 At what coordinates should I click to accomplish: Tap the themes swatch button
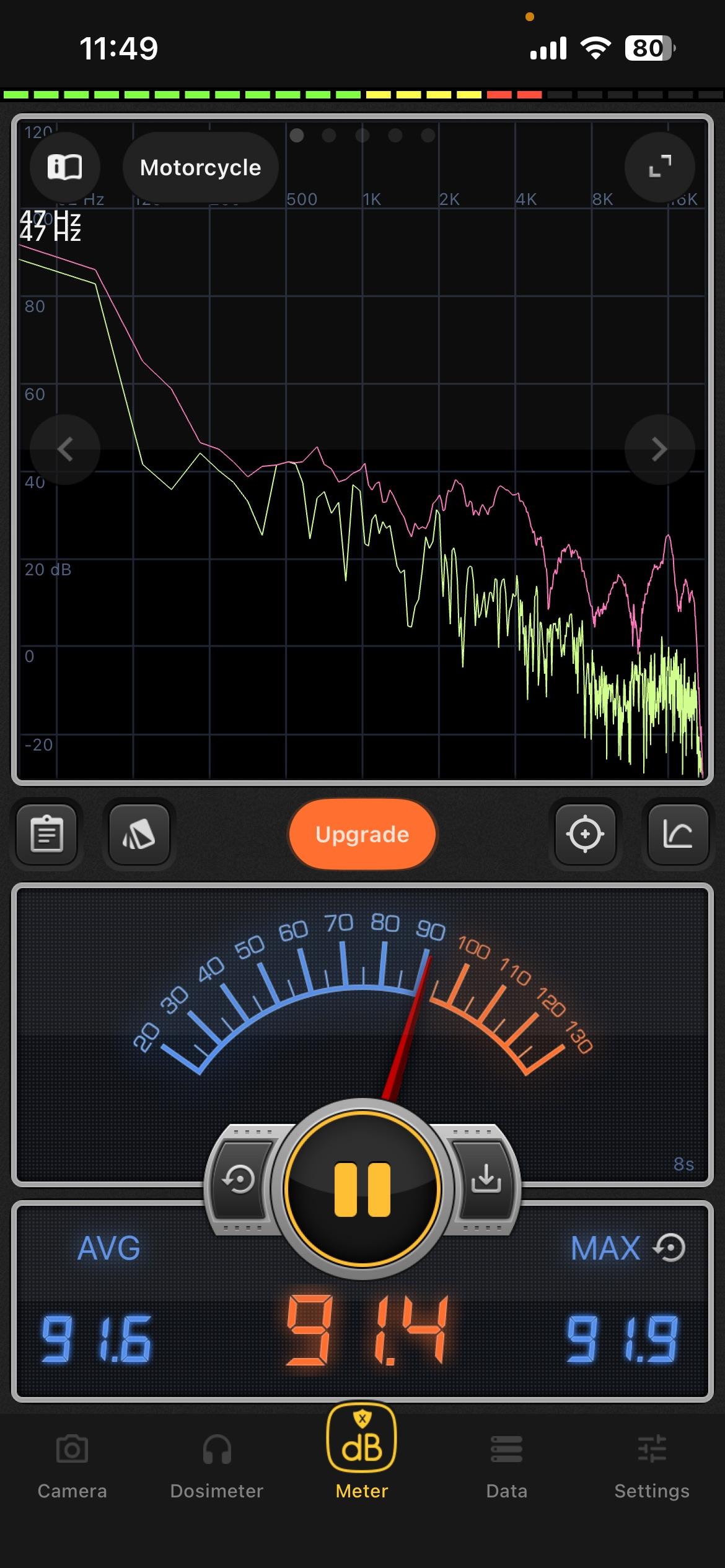pyautogui.click(x=139, y=834)
